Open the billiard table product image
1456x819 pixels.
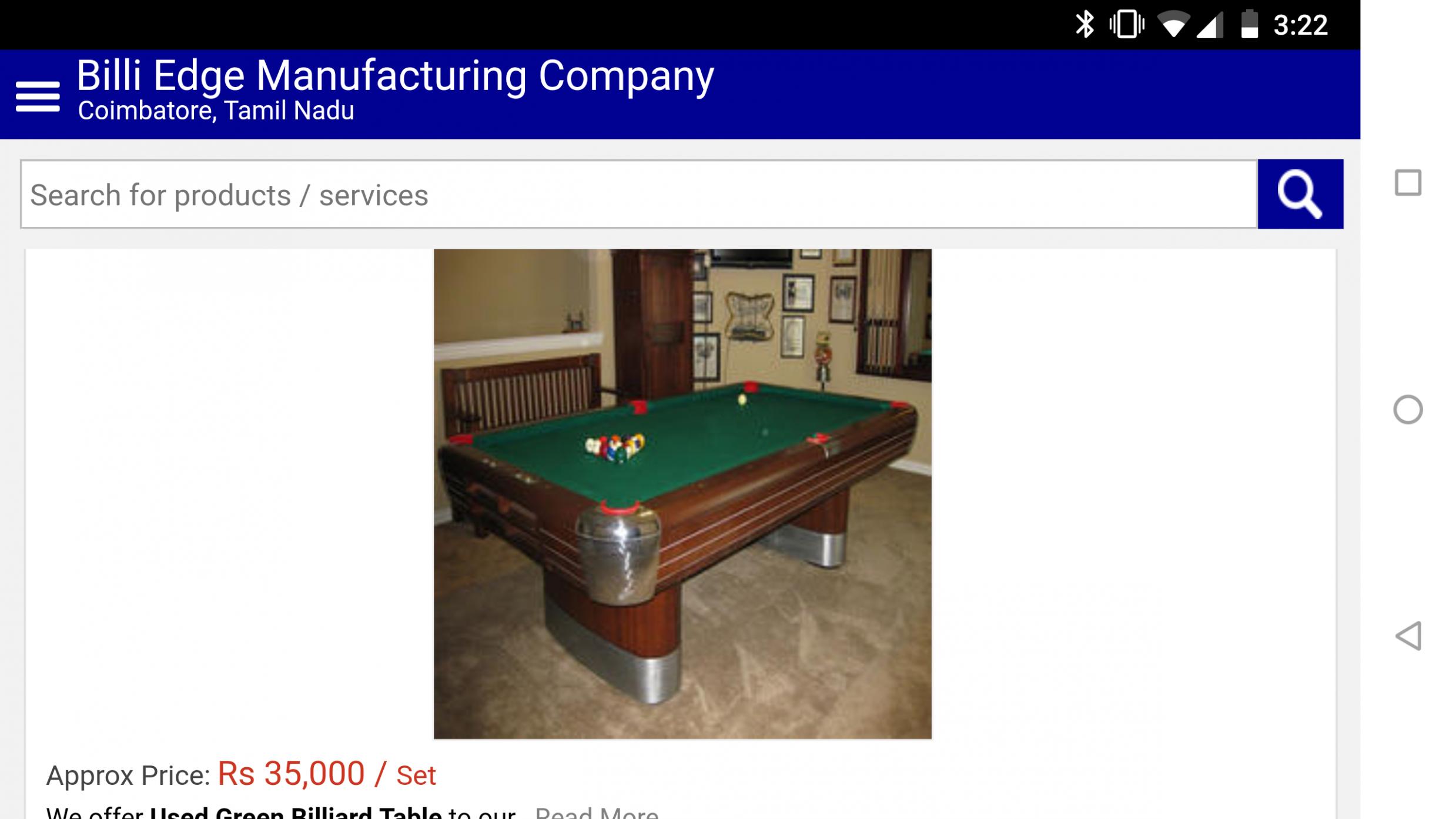tap(682, 493)
